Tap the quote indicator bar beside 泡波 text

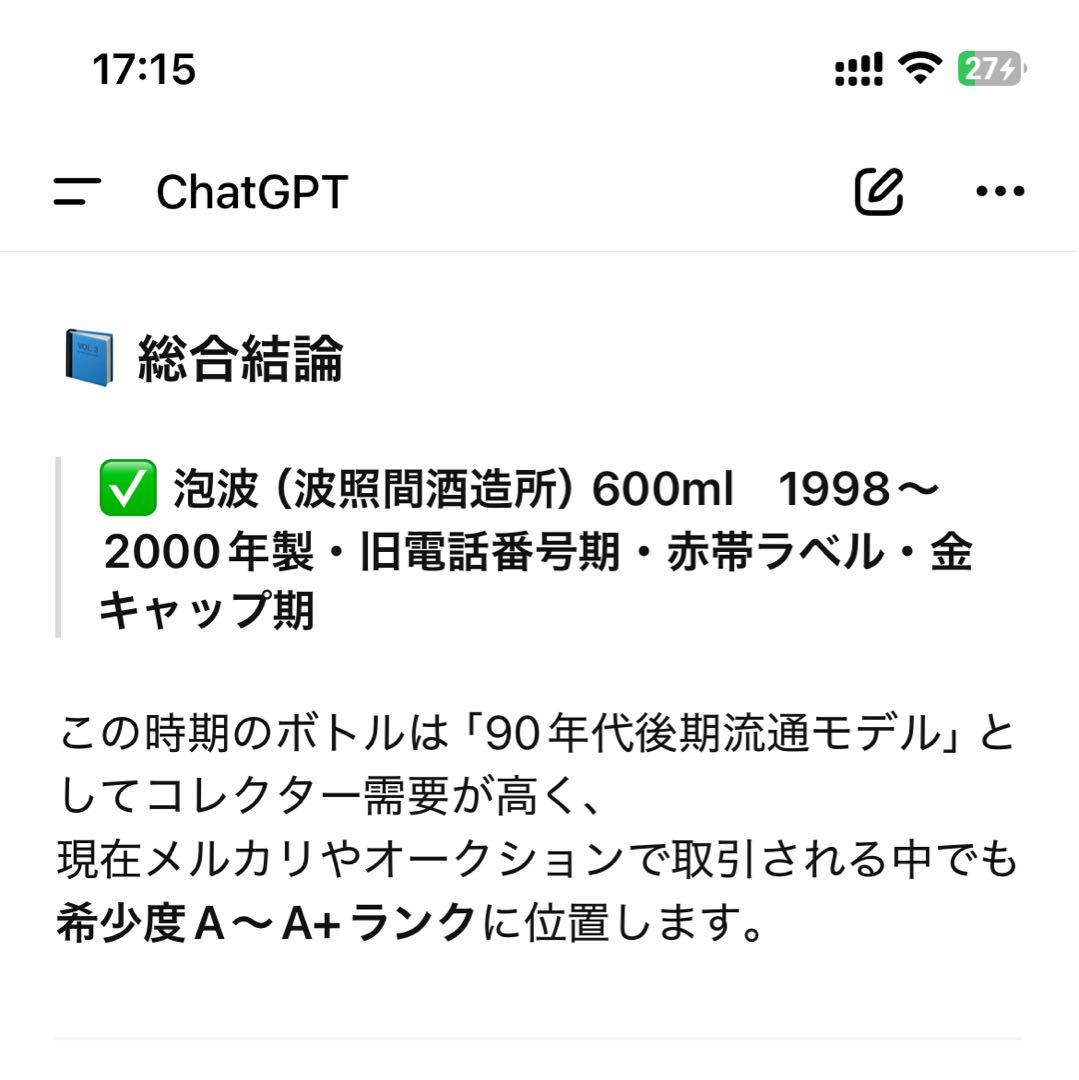[x=58, y=547]
